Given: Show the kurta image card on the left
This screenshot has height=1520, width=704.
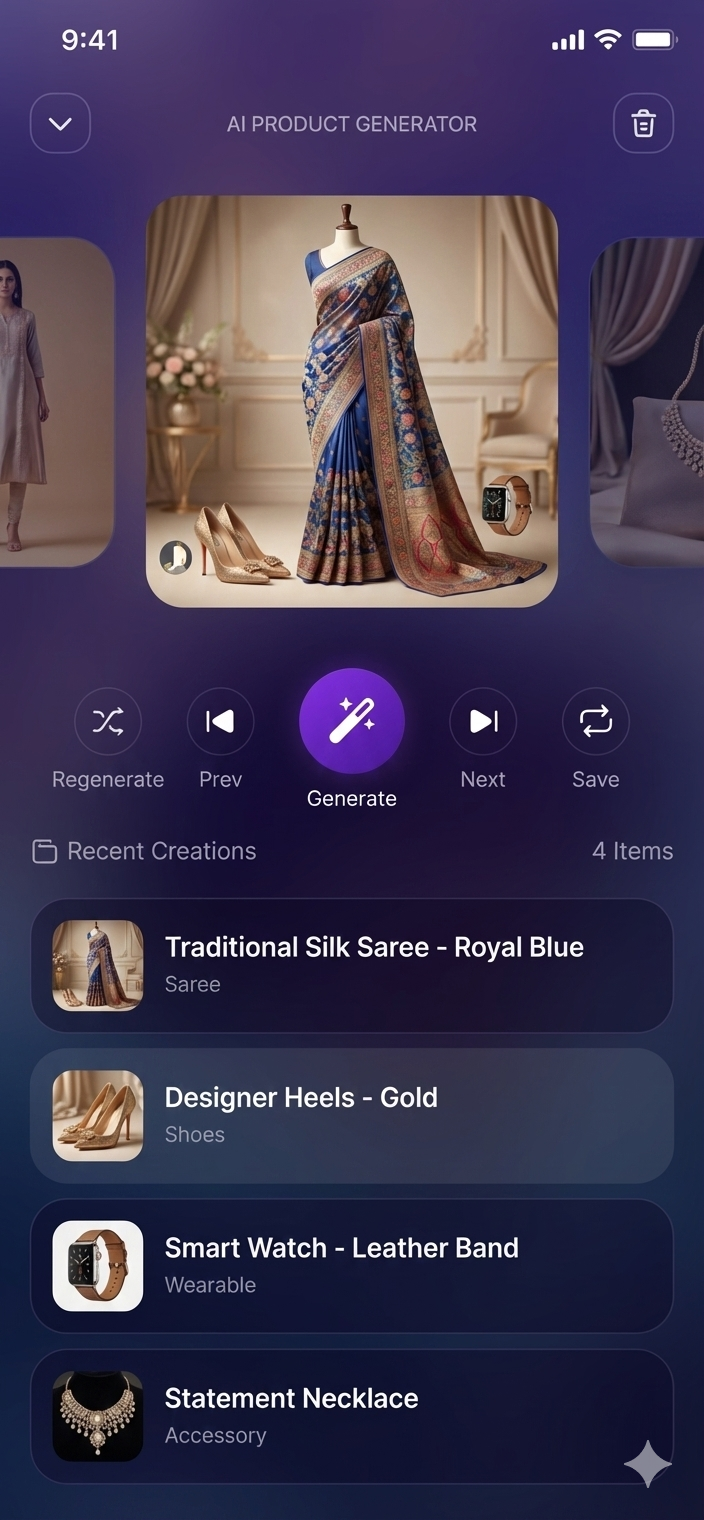Looking at the screenshot, I should click(x=55, y=401).
